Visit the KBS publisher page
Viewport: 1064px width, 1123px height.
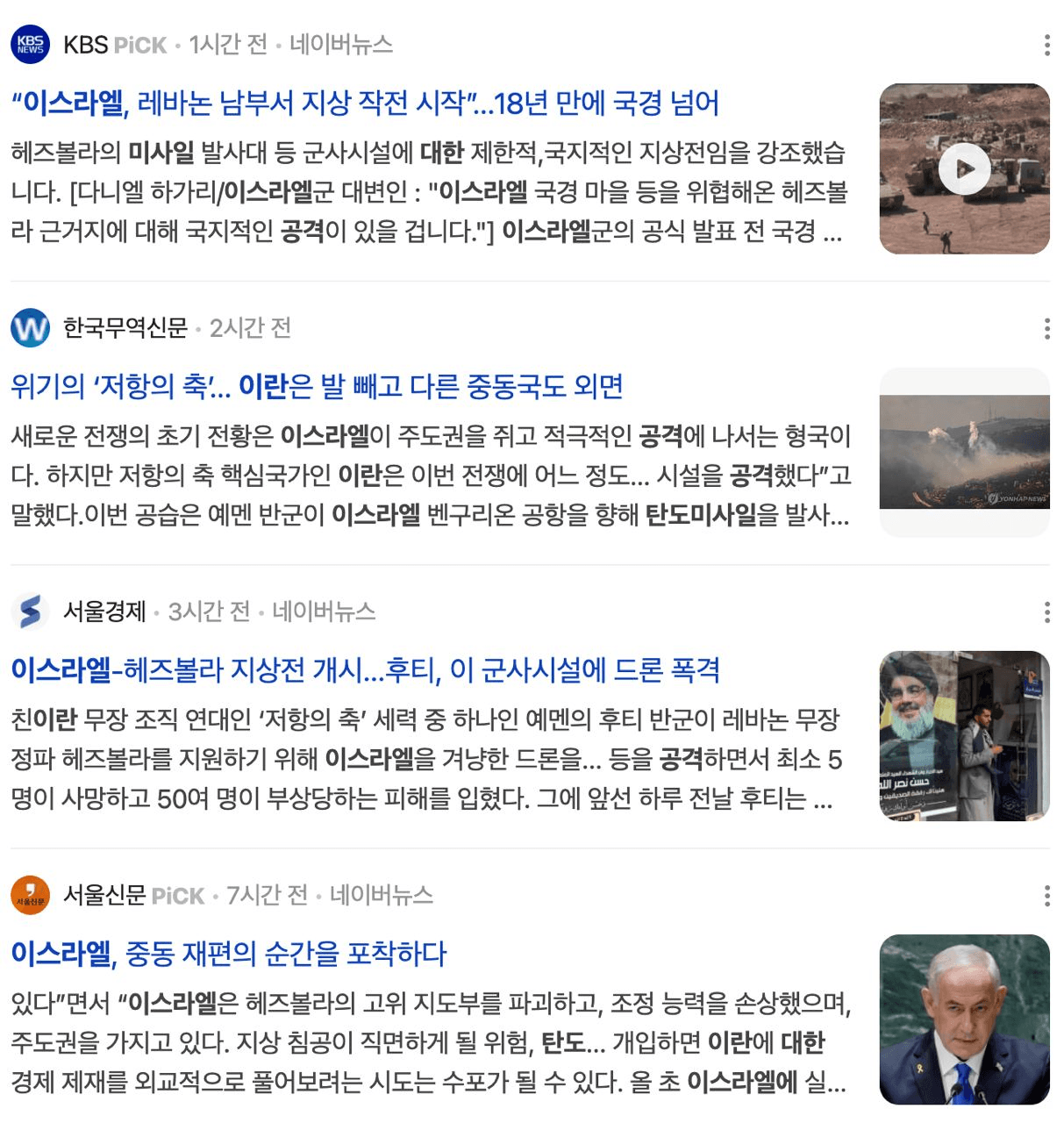tap(85, 45)
